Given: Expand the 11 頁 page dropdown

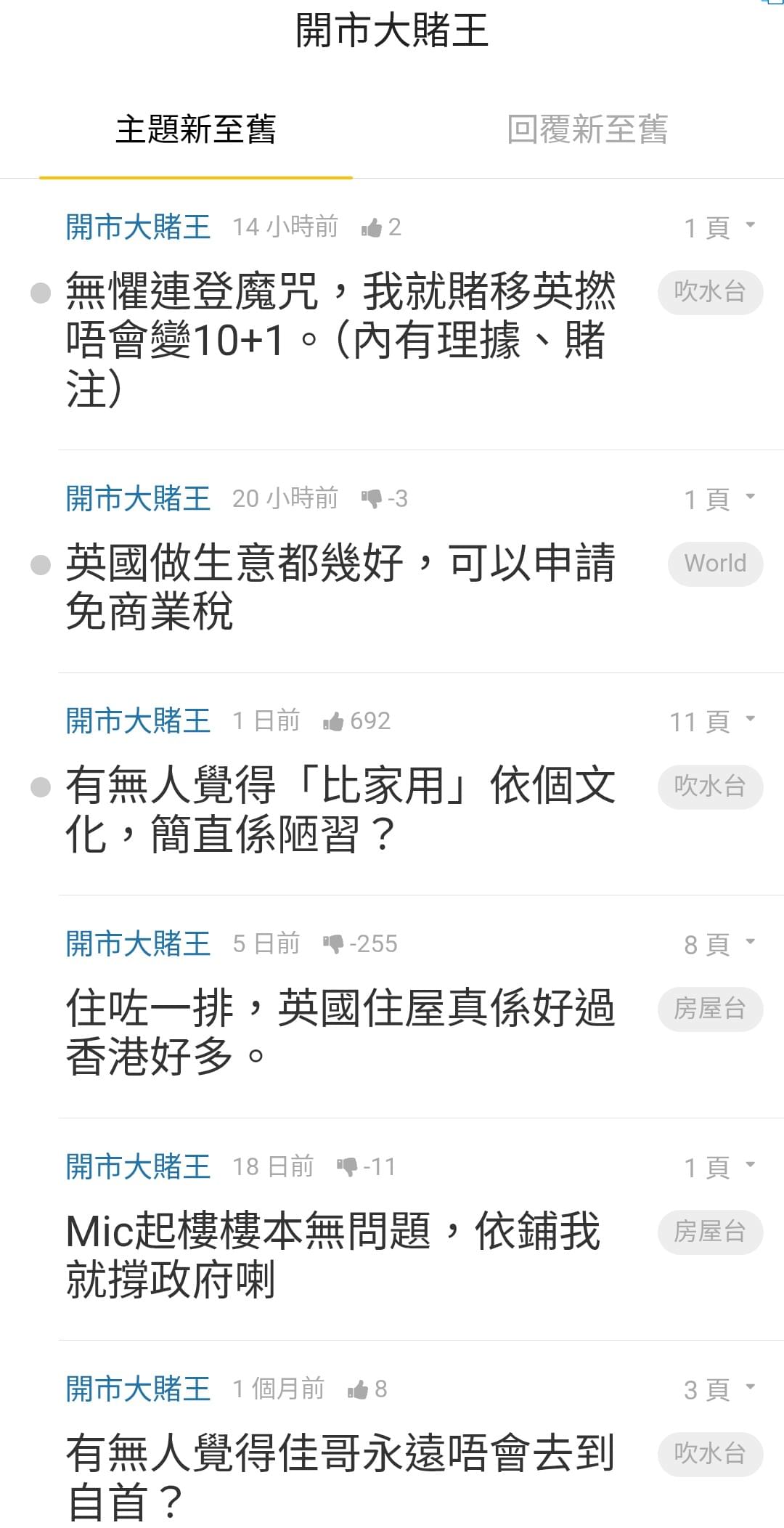Looking at the screenshot, I should click(x=712, y=721).
